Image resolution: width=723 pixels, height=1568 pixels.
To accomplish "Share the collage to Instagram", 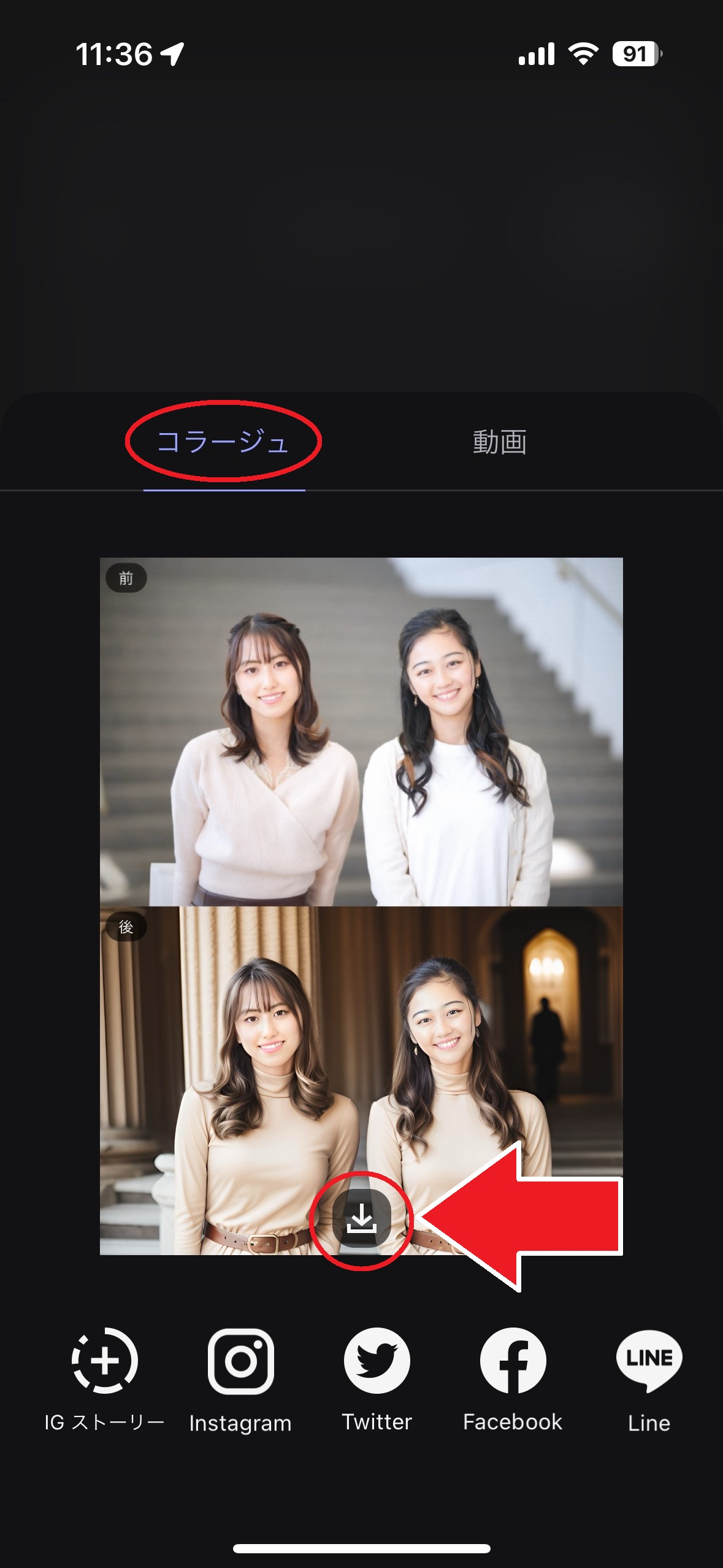I will [x=240, y=1361].
